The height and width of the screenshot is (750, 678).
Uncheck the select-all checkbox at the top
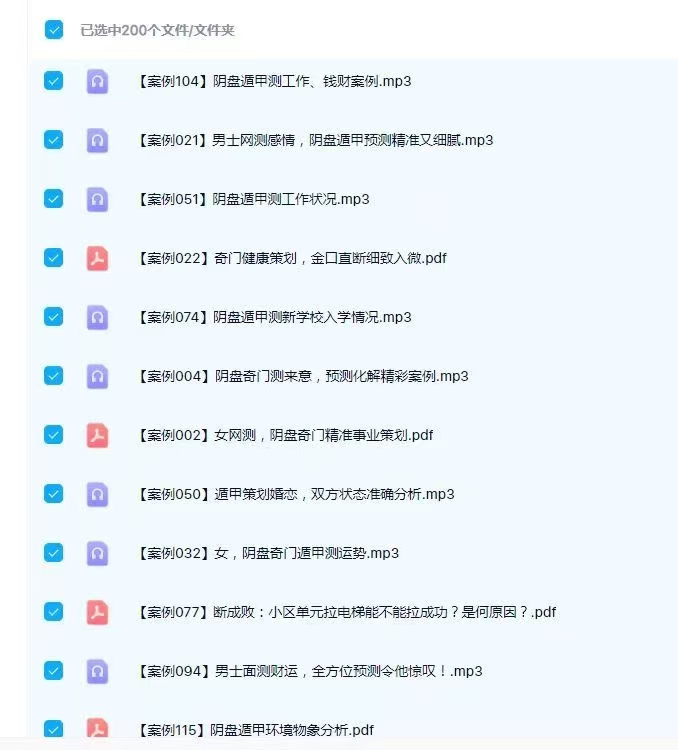54,30
